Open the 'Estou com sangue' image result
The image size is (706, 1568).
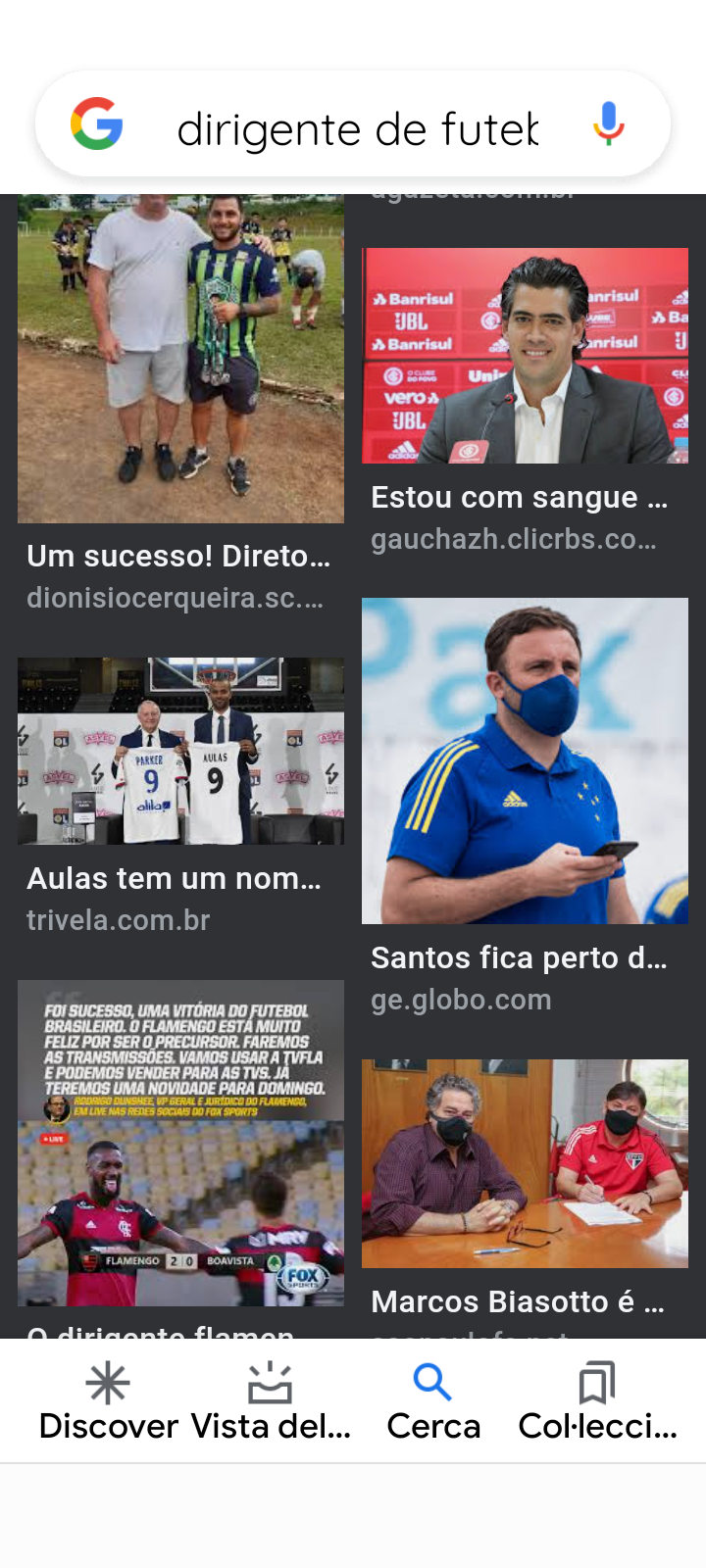click(x=525, y=356)
